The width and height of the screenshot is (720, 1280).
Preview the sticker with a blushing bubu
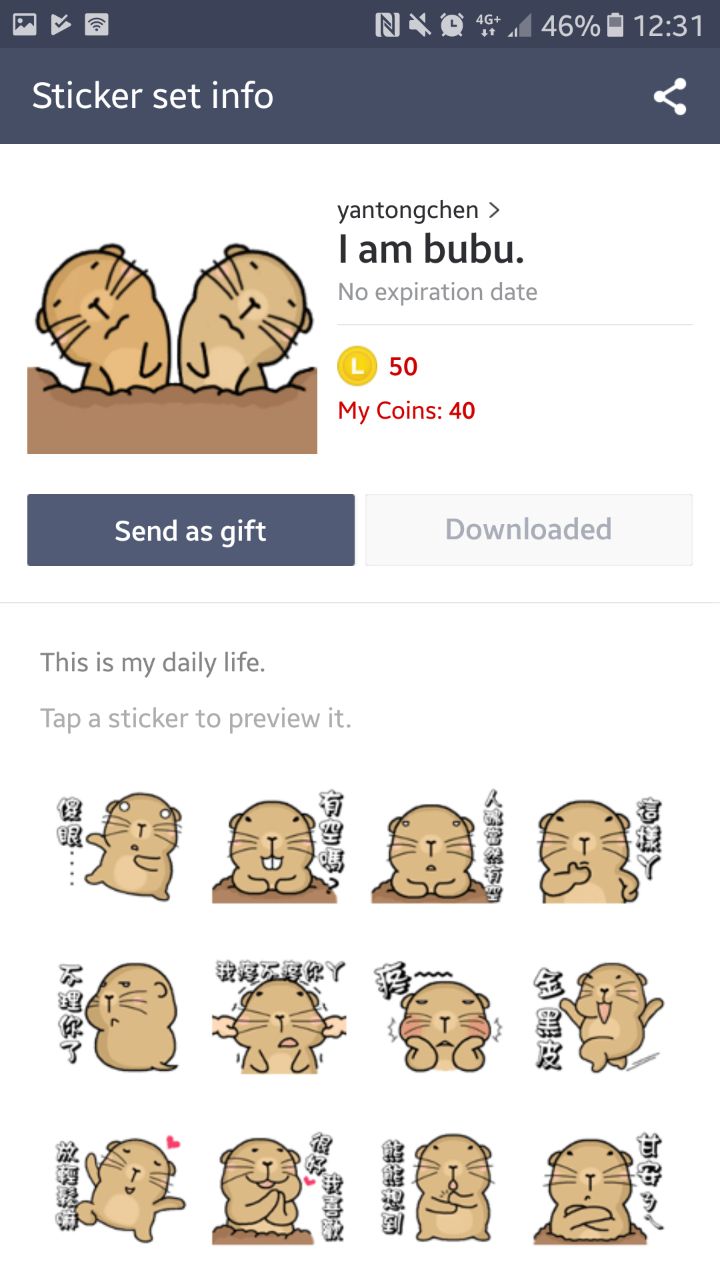437,1017
